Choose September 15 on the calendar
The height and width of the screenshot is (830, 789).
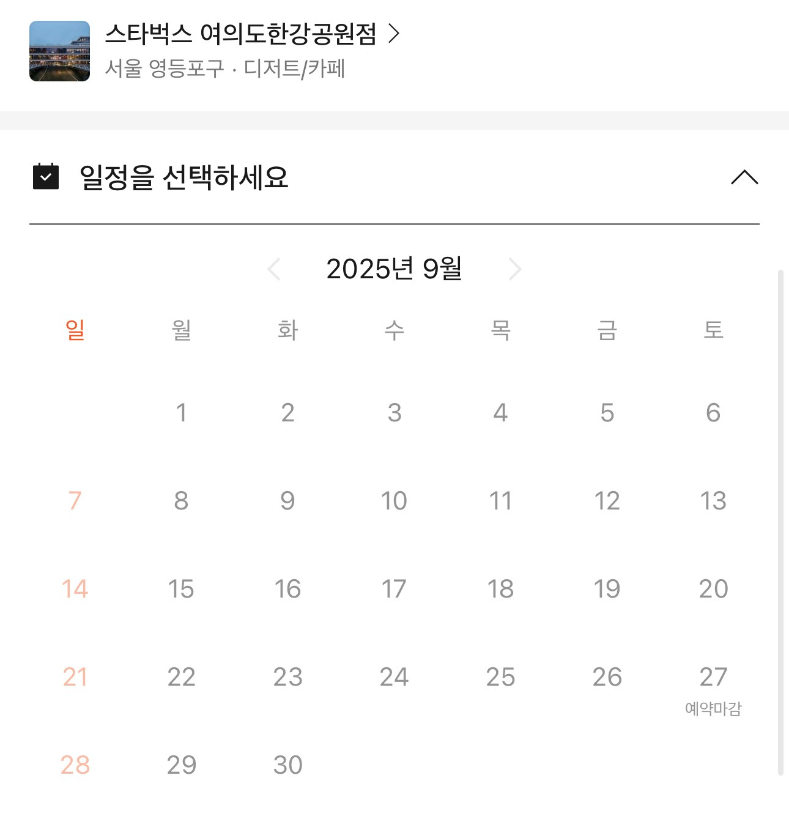pyautogui.click(x=181, y=589)
